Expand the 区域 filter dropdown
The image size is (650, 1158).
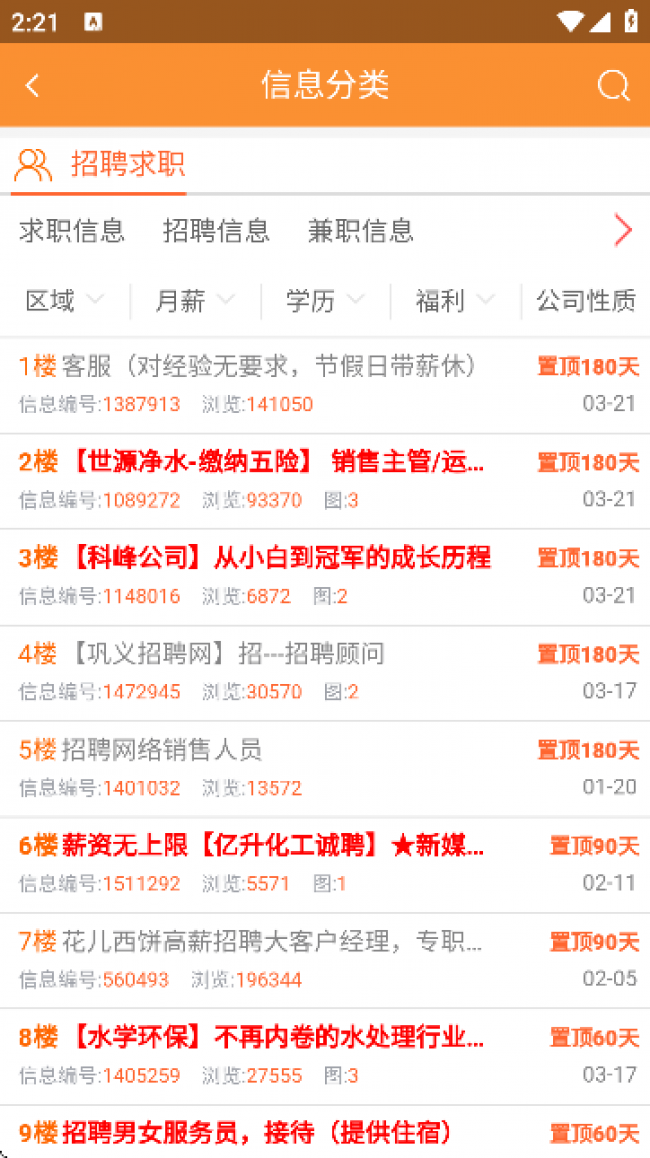[x=64, y=300]
